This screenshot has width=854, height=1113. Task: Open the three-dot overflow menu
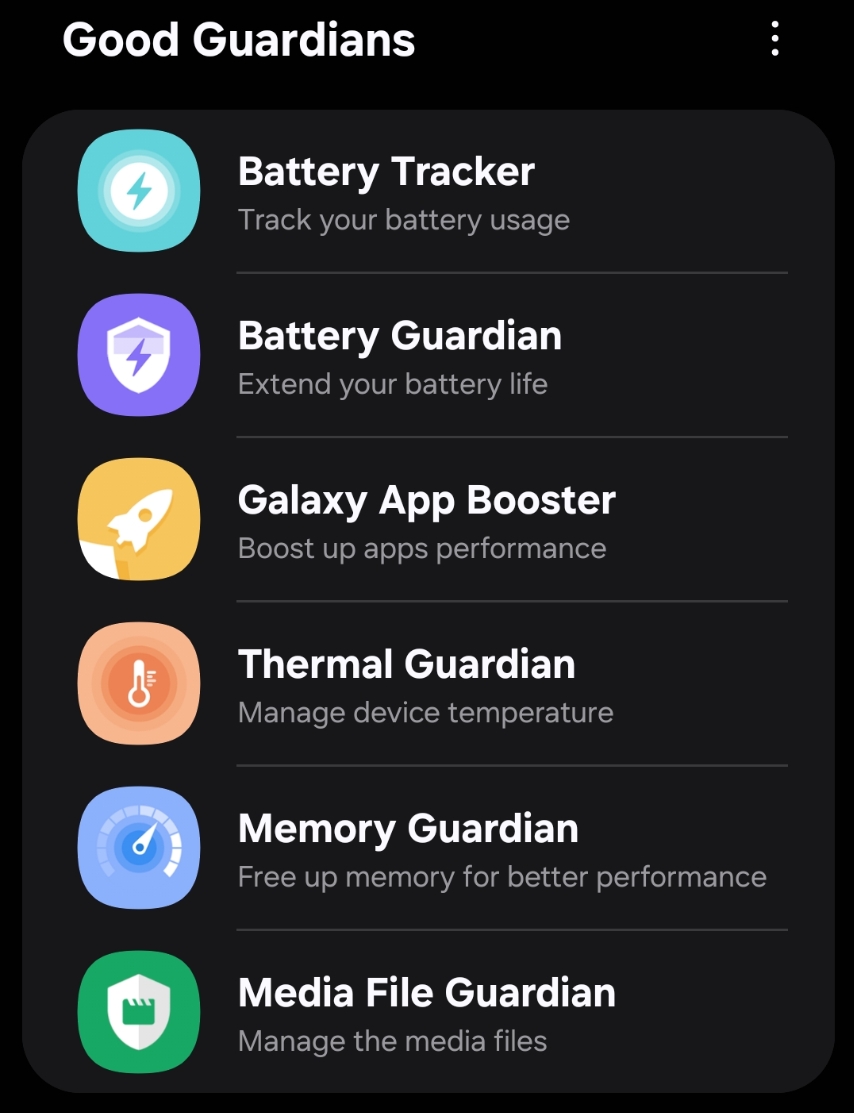tap(774, 40)
